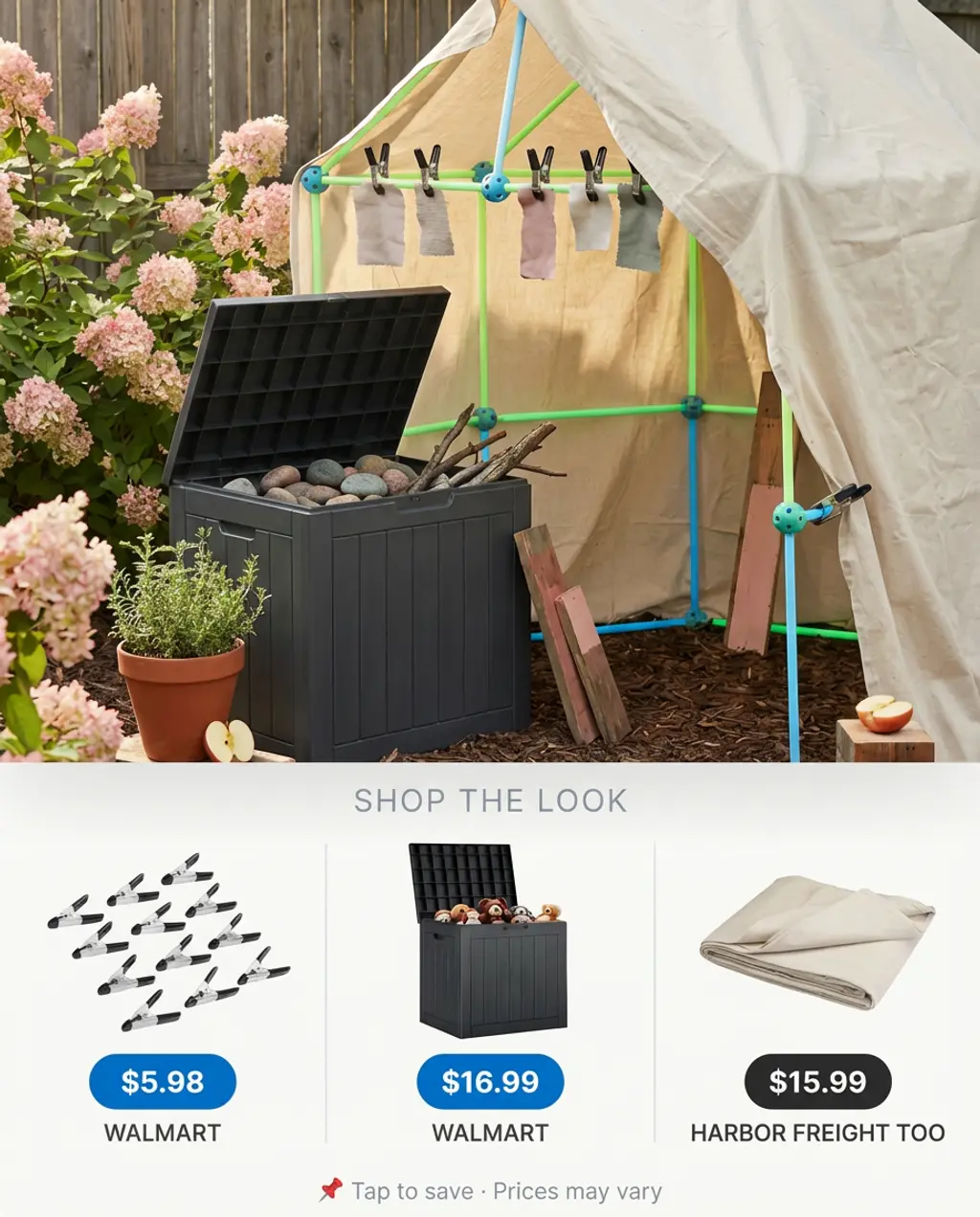Tap the $5.98 price pill

pos(163,1084)
